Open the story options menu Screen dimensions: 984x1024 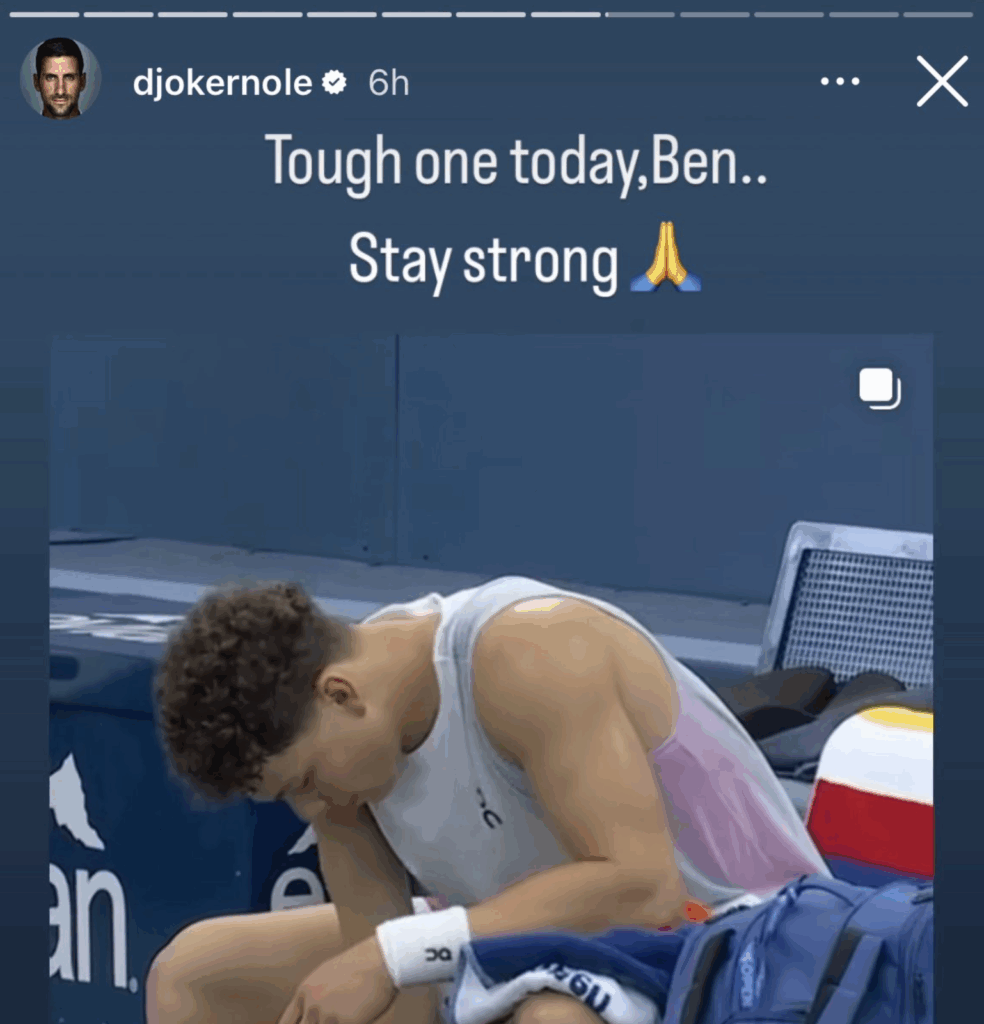pyautogui.click(x=840, y=82)
